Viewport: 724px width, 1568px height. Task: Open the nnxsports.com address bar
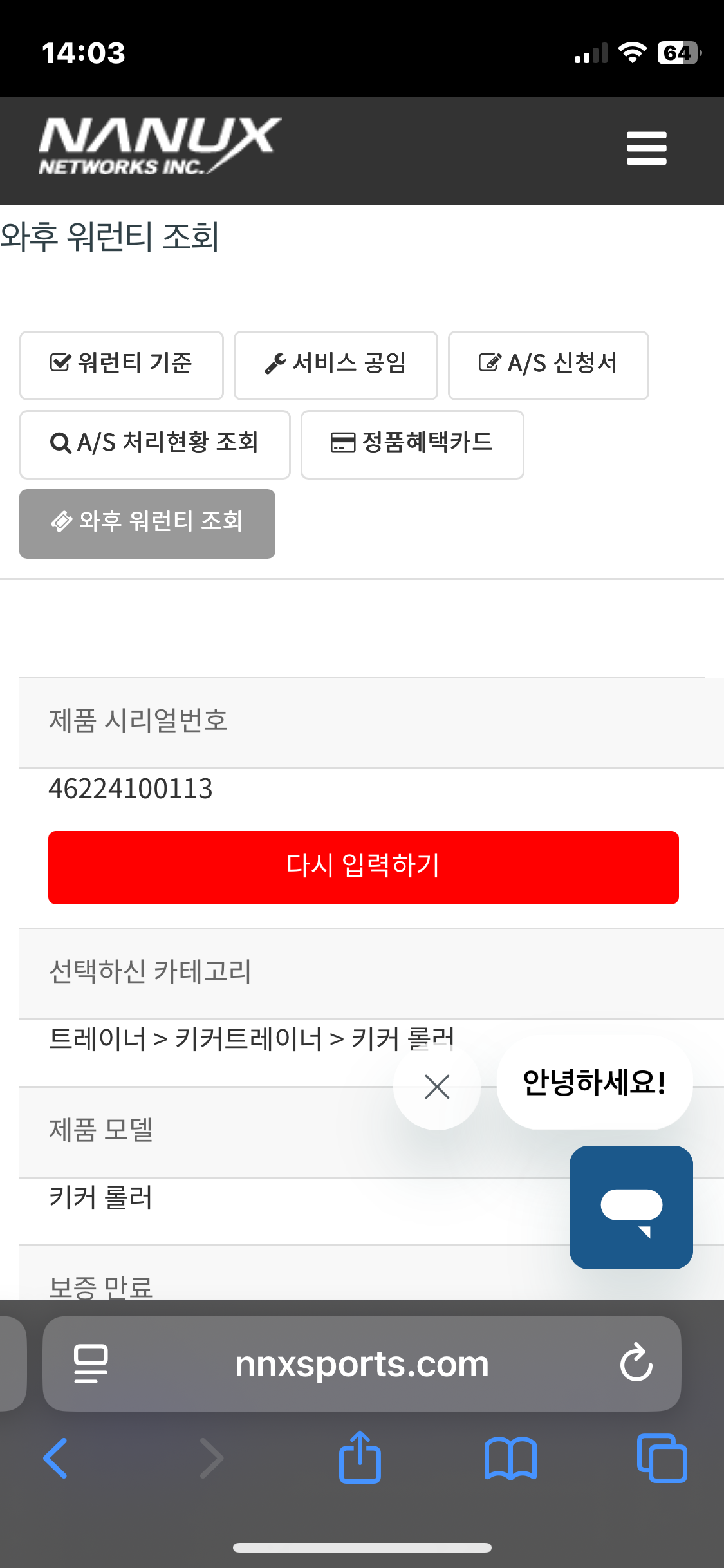(x=362, y=1363)
